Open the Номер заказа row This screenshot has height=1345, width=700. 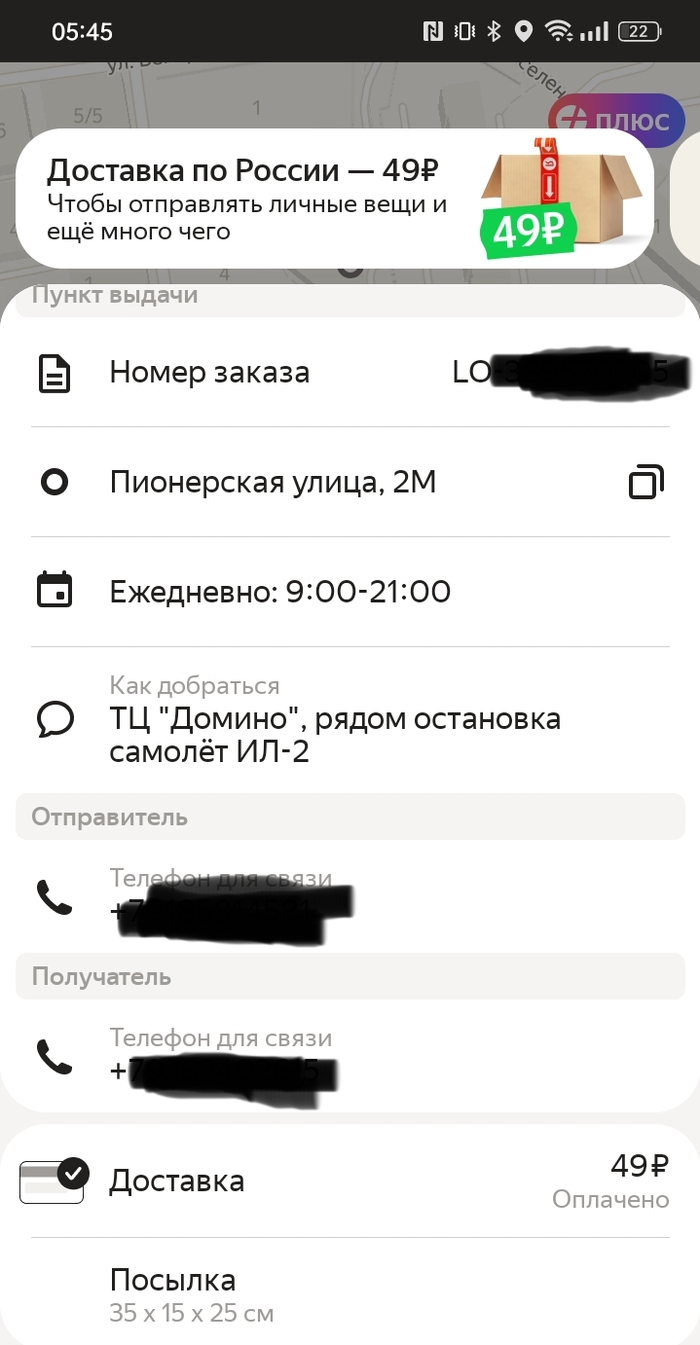point(350,373)
